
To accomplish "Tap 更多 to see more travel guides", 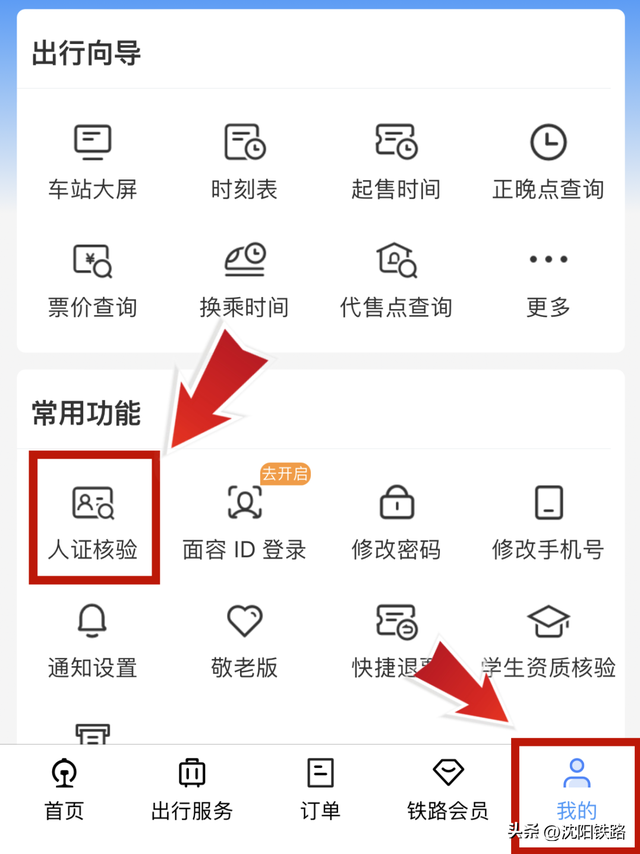I will tap(548, 279).
